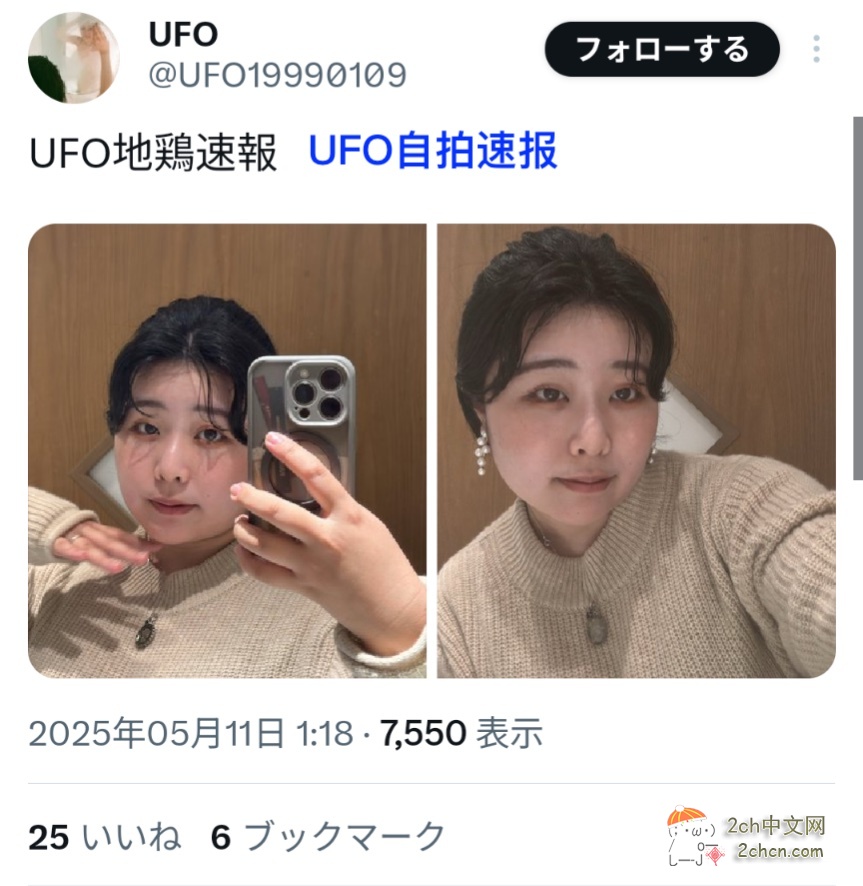Open the @UFO19990109 handle

(277, 76)
